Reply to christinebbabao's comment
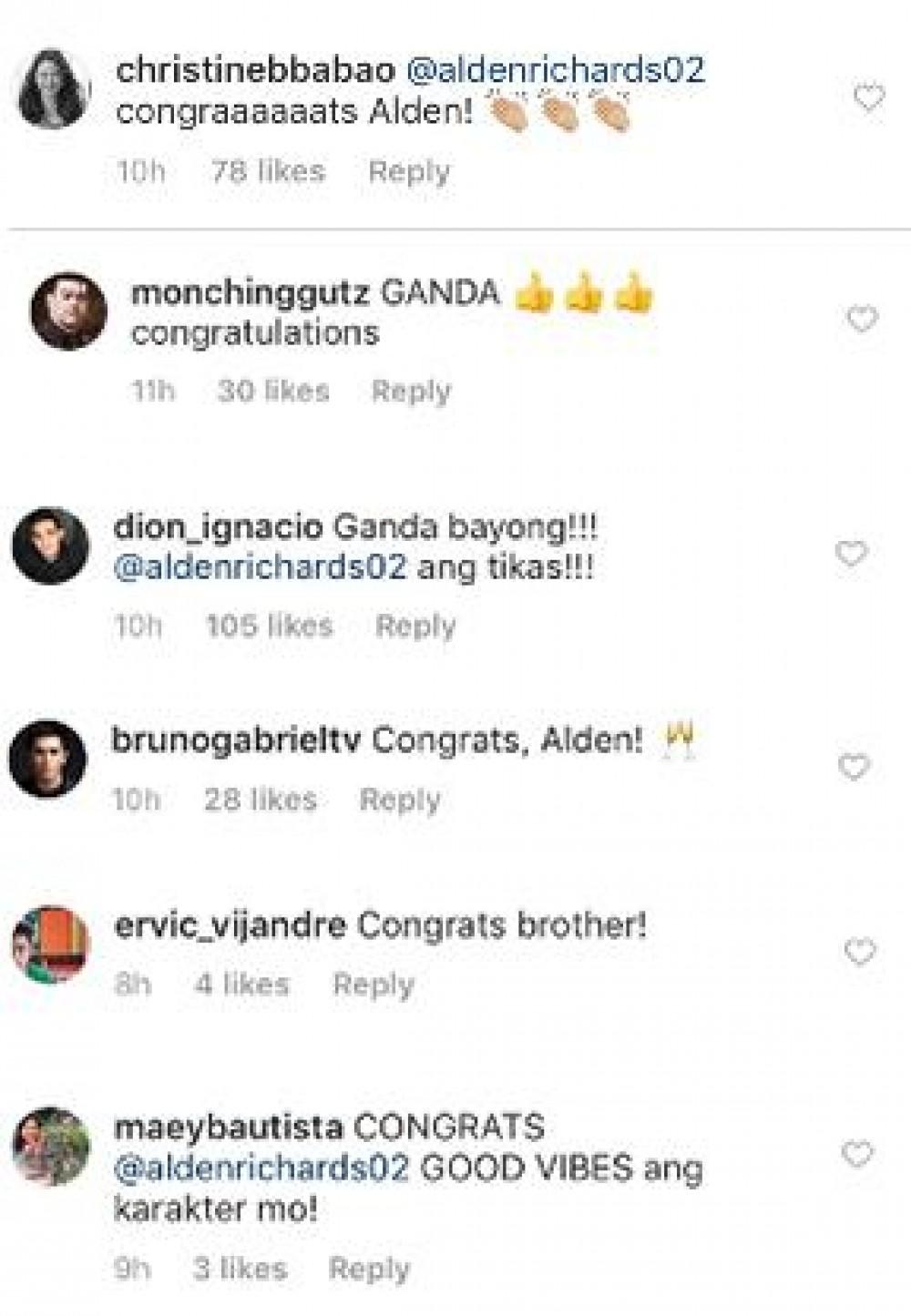The width and height of the screenshot is (911, 1316). 409,171
